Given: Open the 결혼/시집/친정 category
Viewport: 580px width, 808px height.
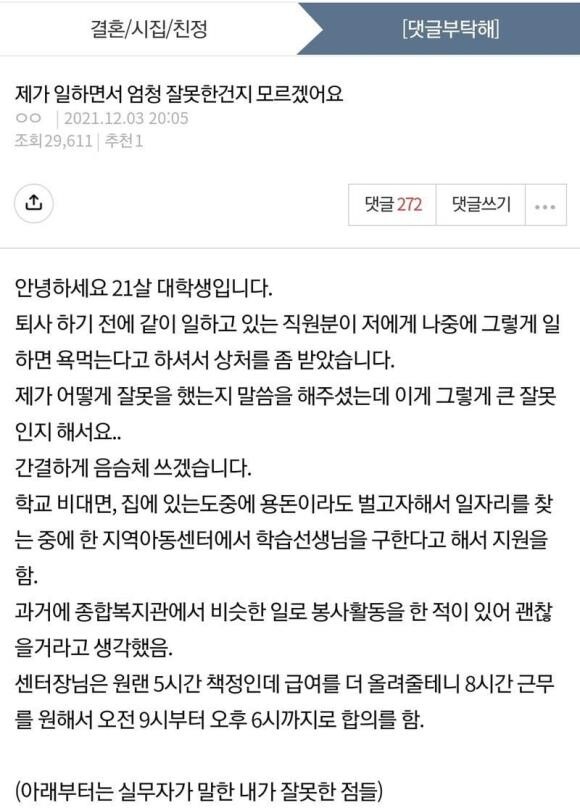Looking at the screenshot, I should (x=148, y=29).
